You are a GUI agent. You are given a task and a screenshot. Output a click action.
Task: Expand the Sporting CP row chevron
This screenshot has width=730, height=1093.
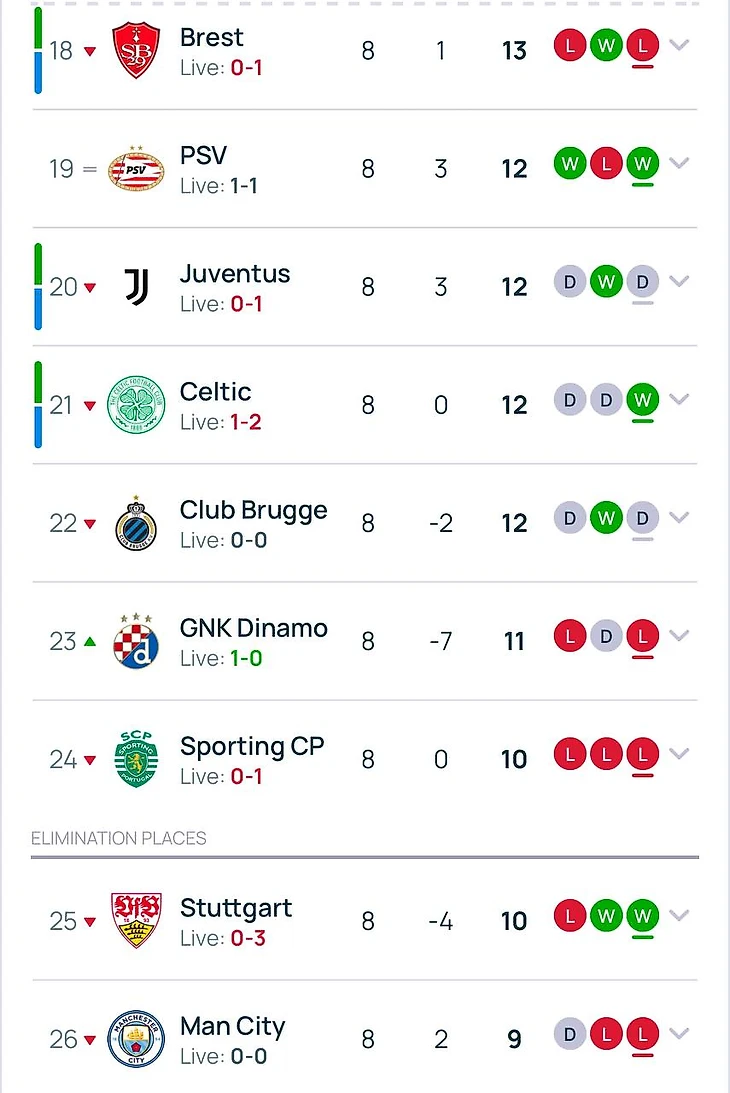(679, 754)
